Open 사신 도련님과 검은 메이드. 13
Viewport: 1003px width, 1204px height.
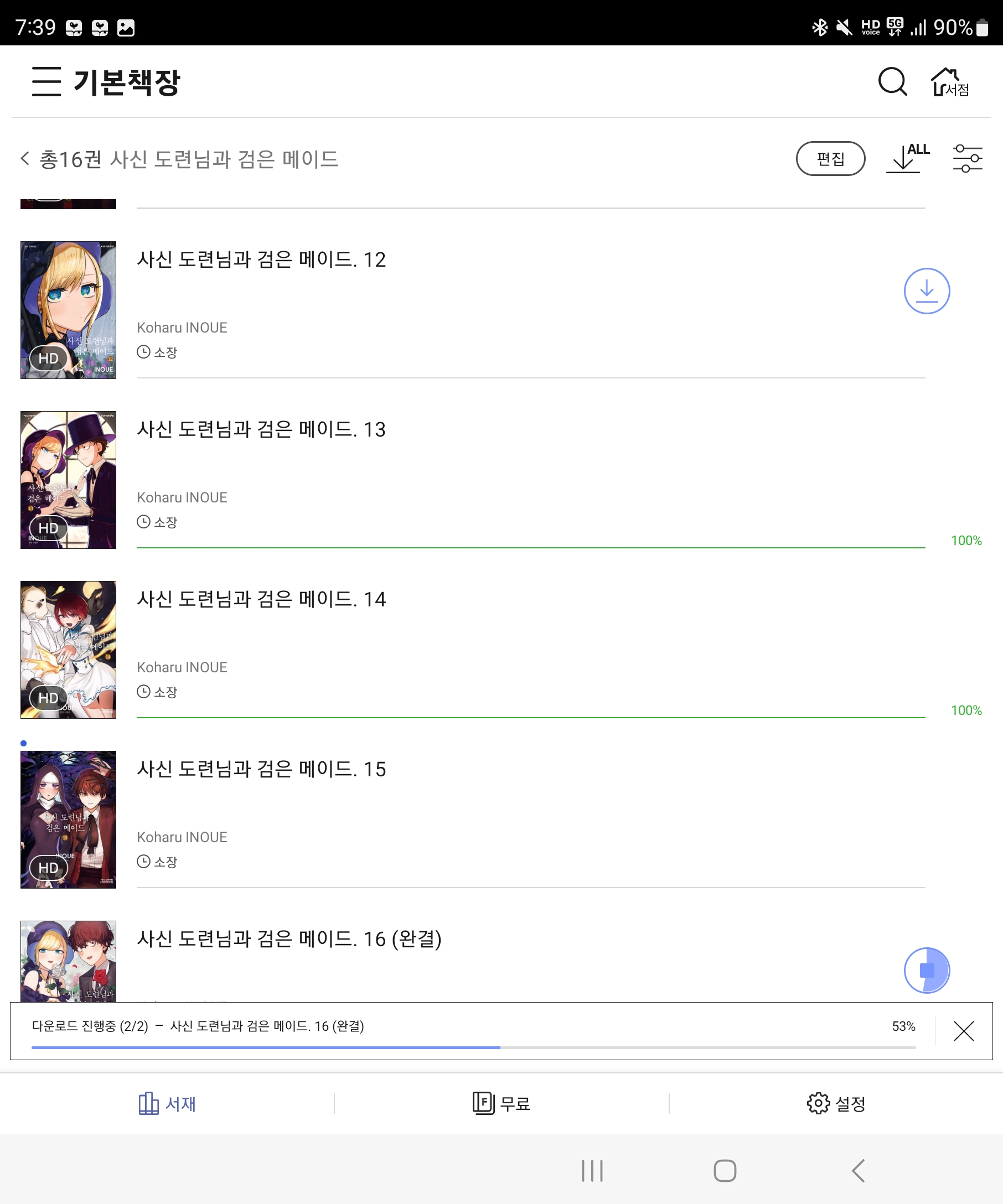(x=261, y=429)
